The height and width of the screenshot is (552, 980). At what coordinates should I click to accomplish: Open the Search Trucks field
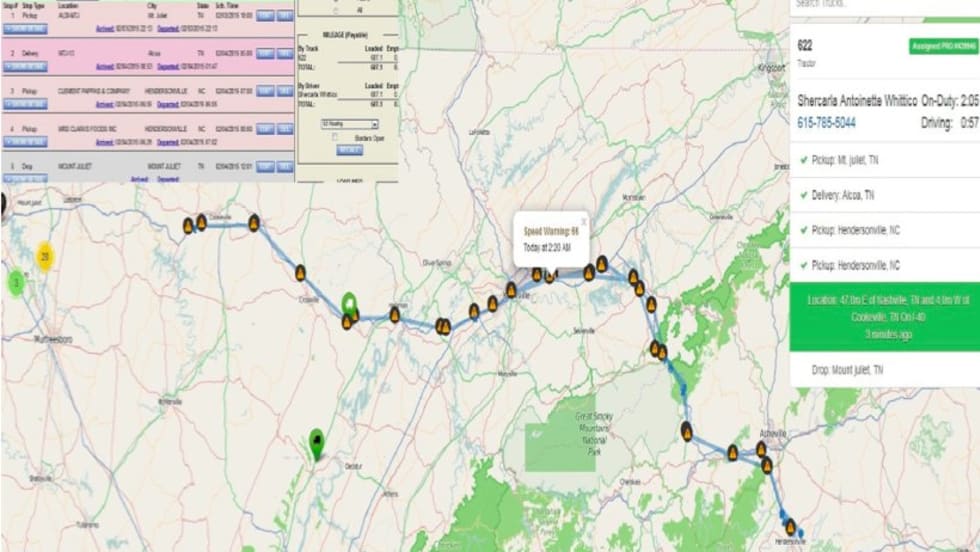(x=880, y=5)
